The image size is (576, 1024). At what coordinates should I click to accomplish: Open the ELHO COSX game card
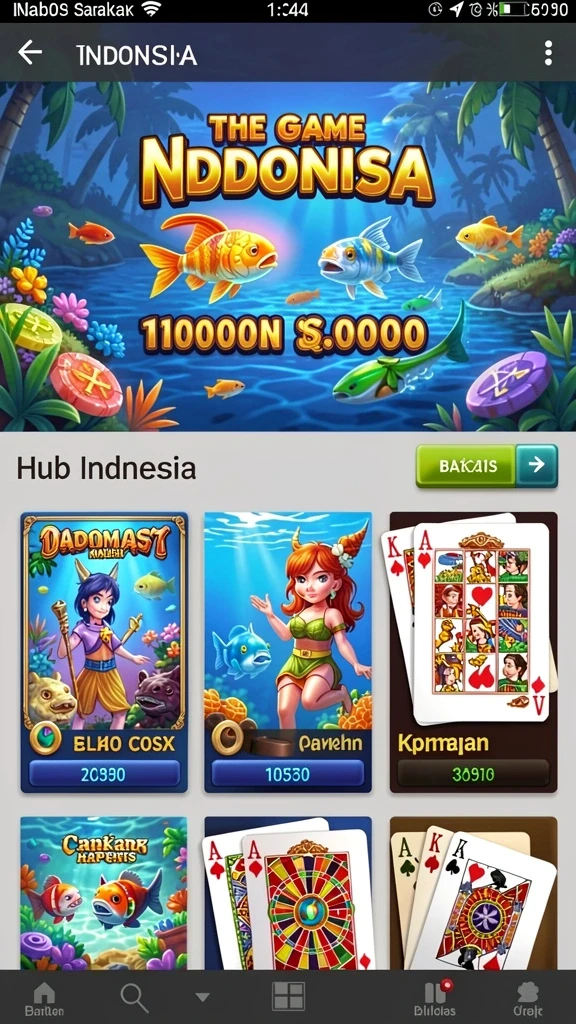(x=104, y=652)
